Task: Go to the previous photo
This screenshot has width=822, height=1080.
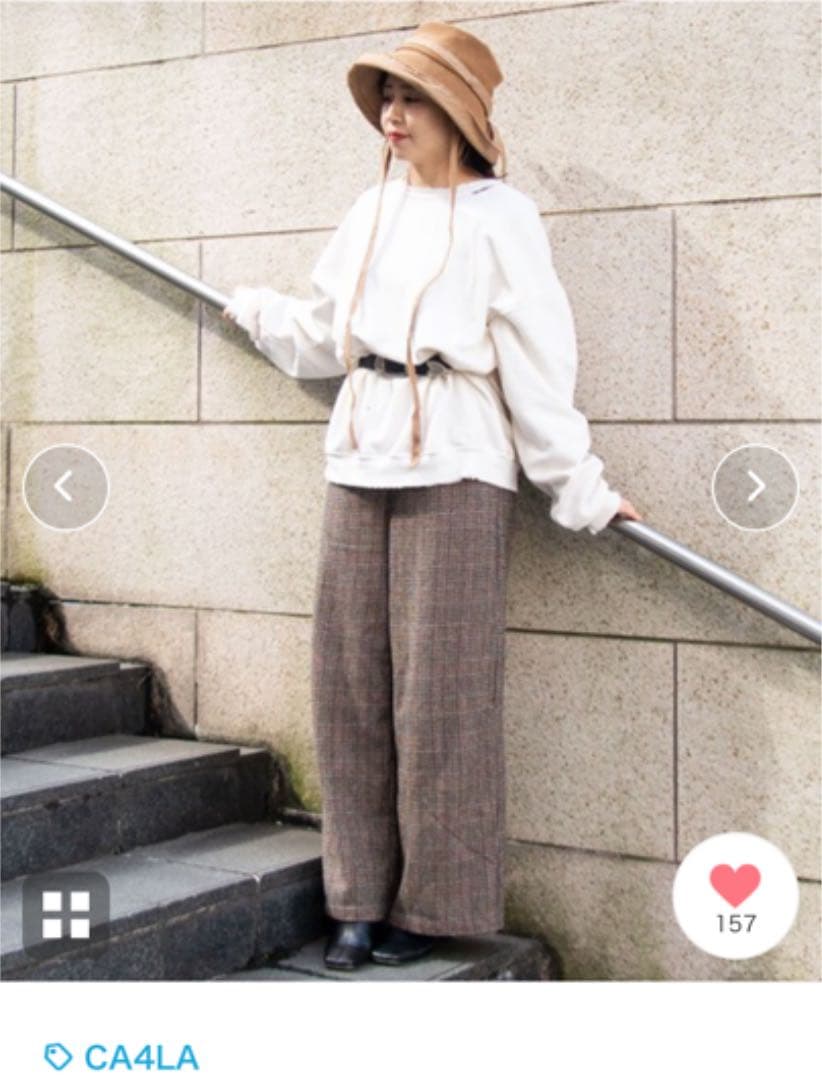Action: (x=65, y=487)
